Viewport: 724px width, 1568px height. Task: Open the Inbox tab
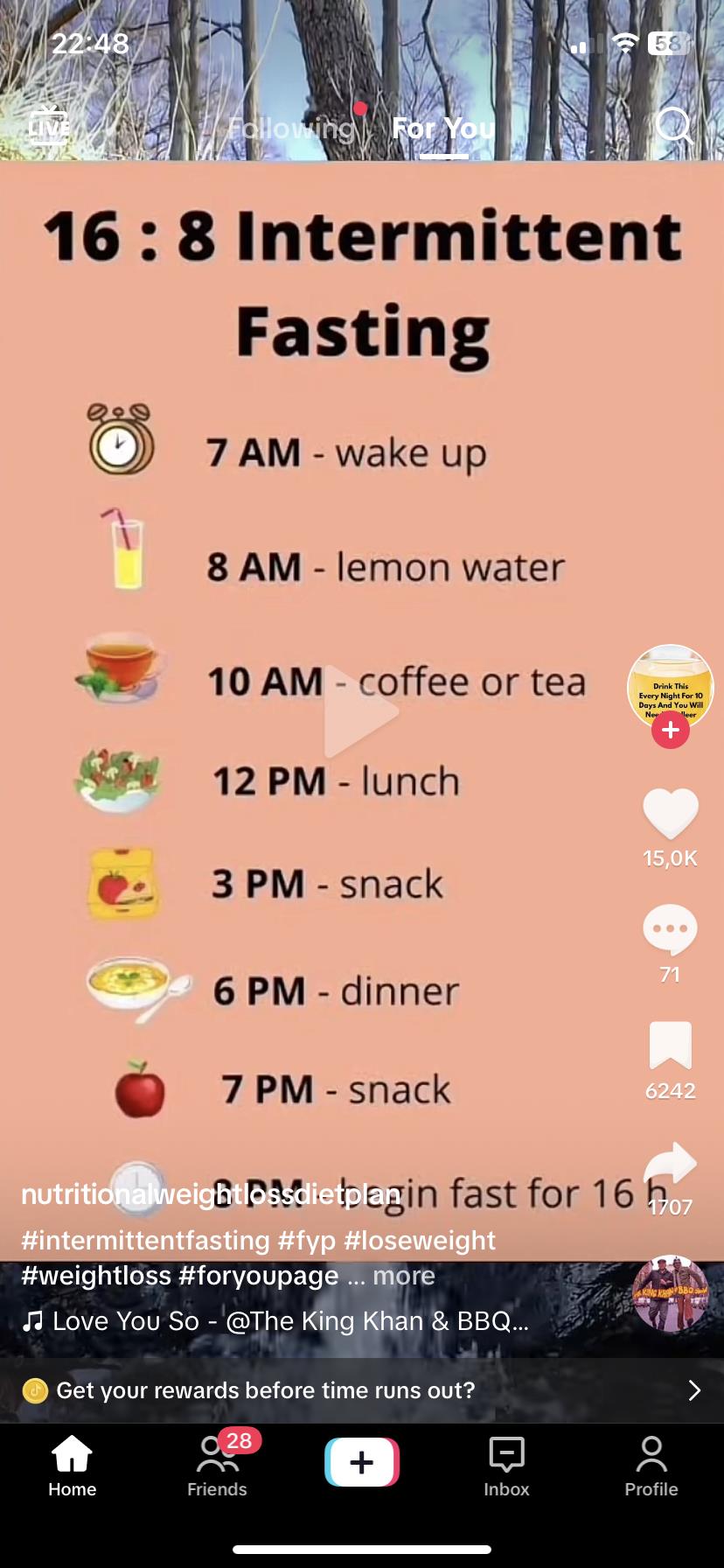(x=506, y=1466)
